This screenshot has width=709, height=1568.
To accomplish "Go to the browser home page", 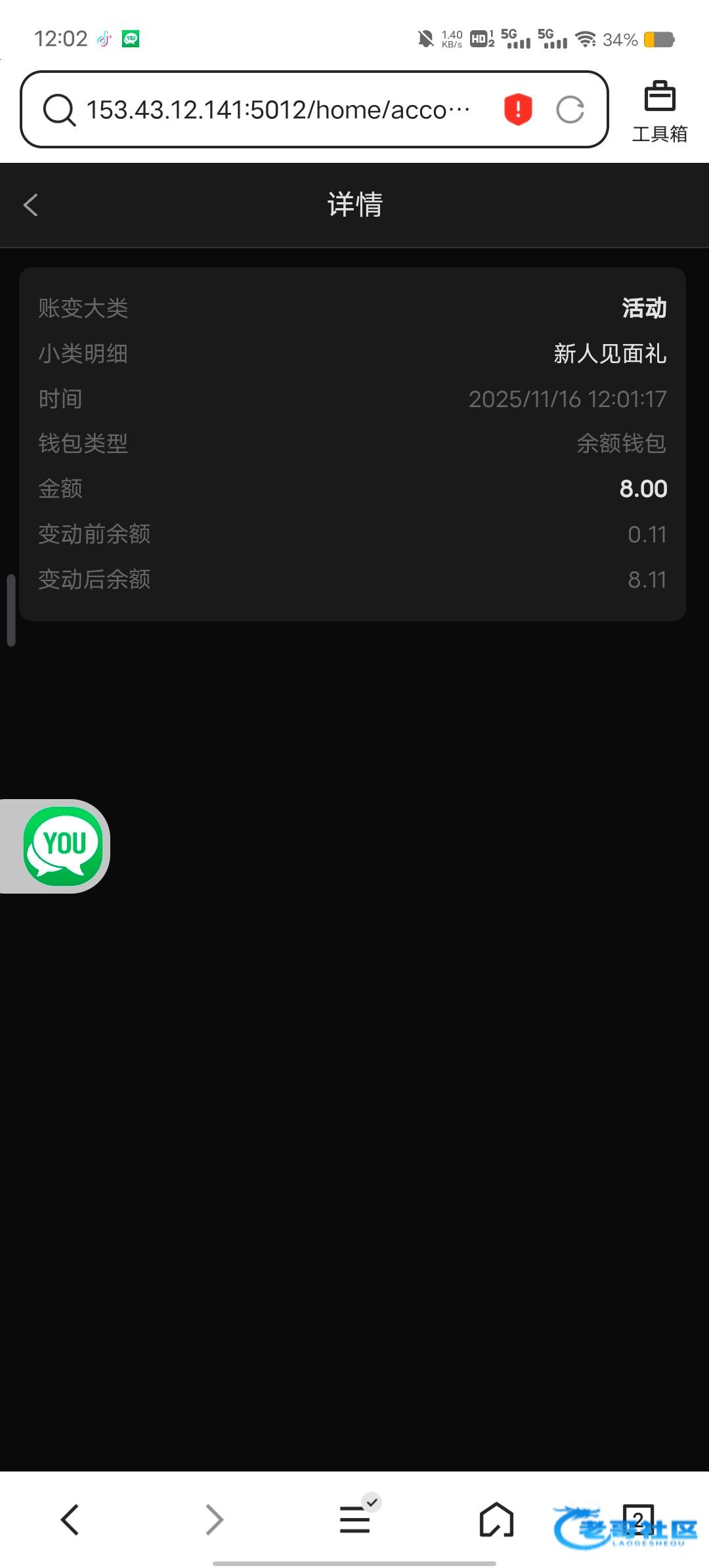I will [x=496, y=1519].
